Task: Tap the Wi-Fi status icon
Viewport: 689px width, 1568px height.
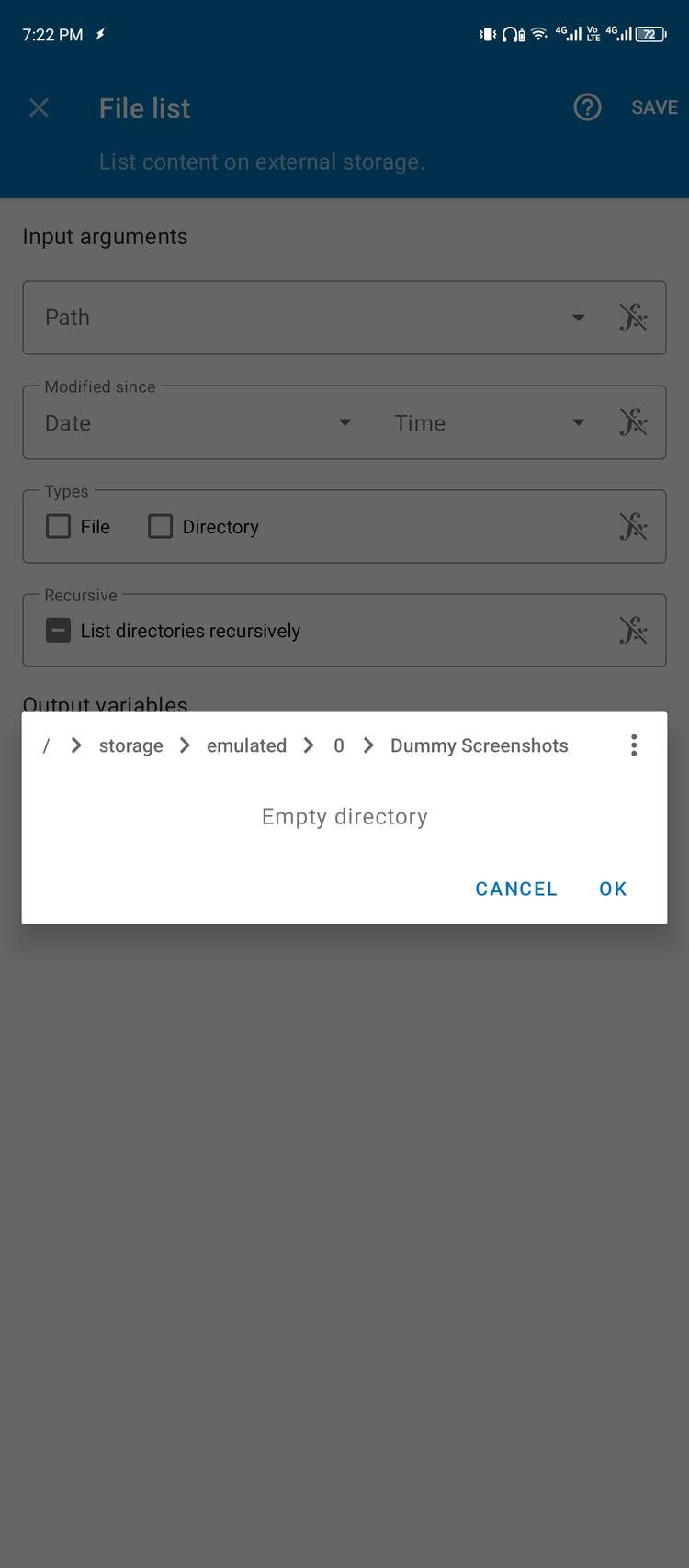Action: click(x=537, y=34)
